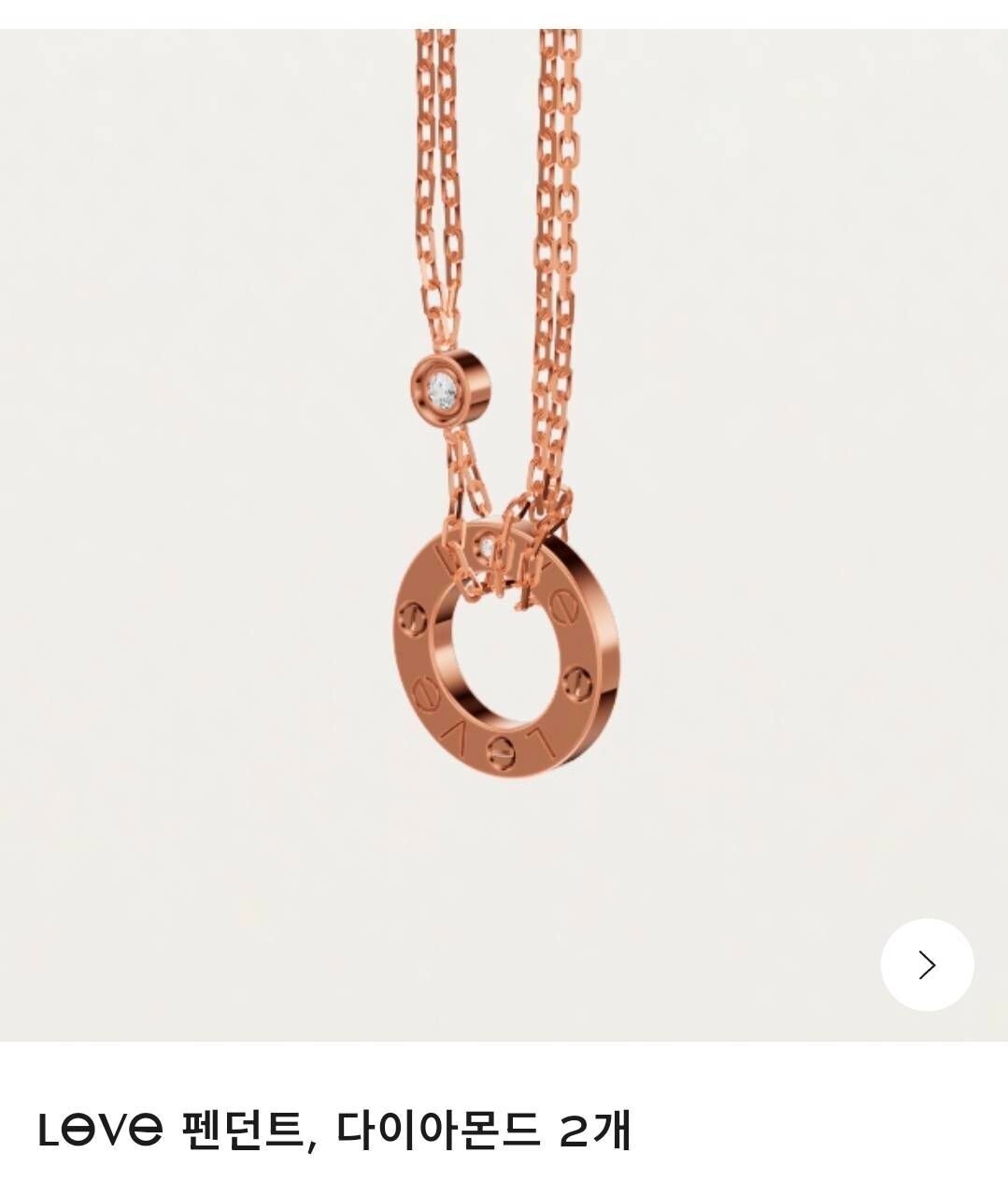The height and width of the screenshot is (1181, 1008).
Task: Show the next product image
Action: 927,964
